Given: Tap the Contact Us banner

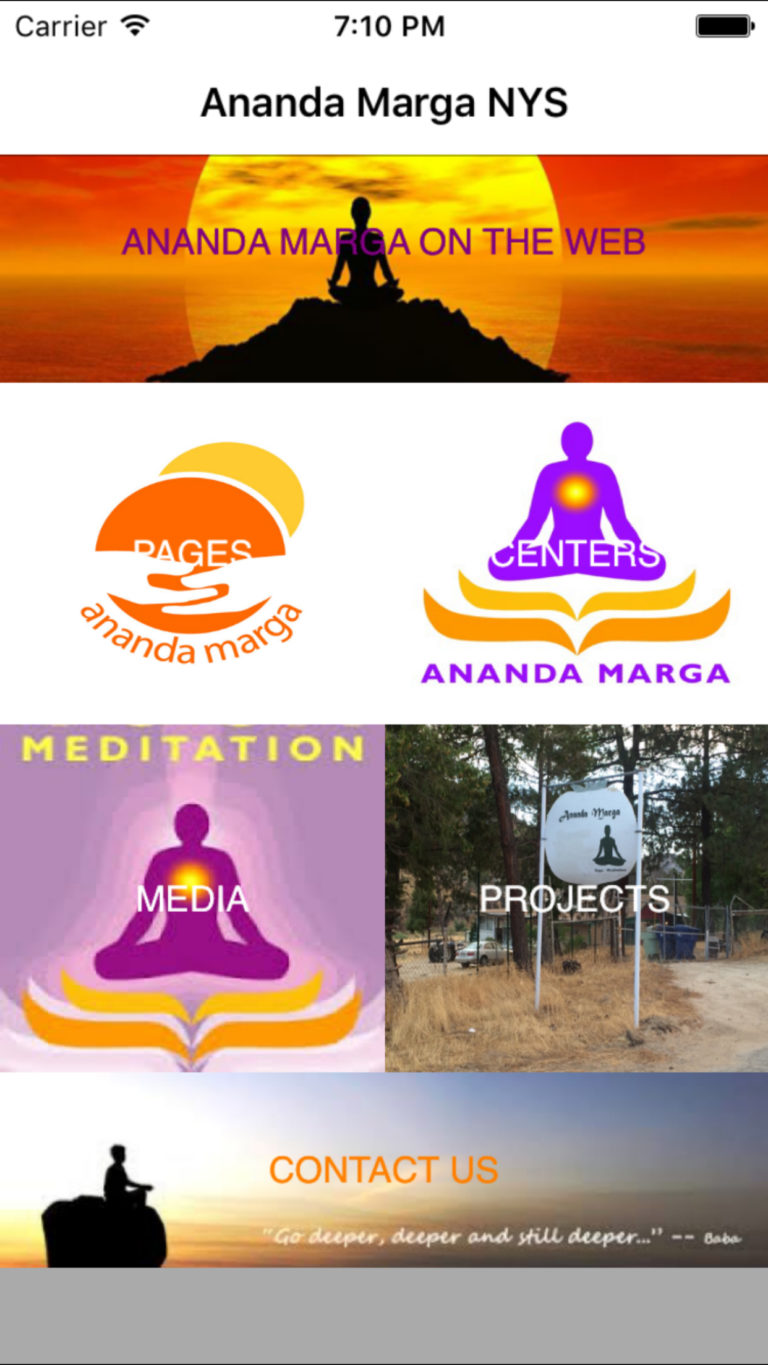Looking at the screenshot, I should click(384, 1169).
